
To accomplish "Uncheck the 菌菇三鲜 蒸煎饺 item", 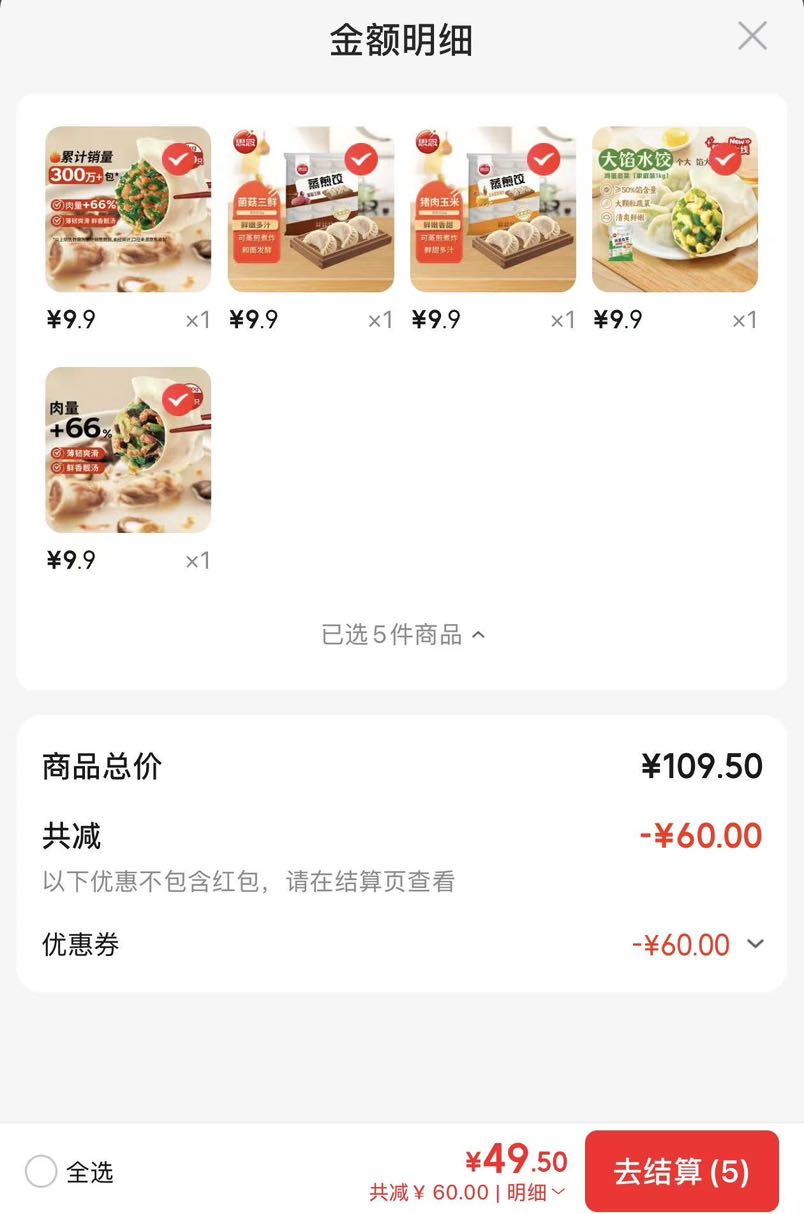I will pyautogui.click(x=360, y=159).
